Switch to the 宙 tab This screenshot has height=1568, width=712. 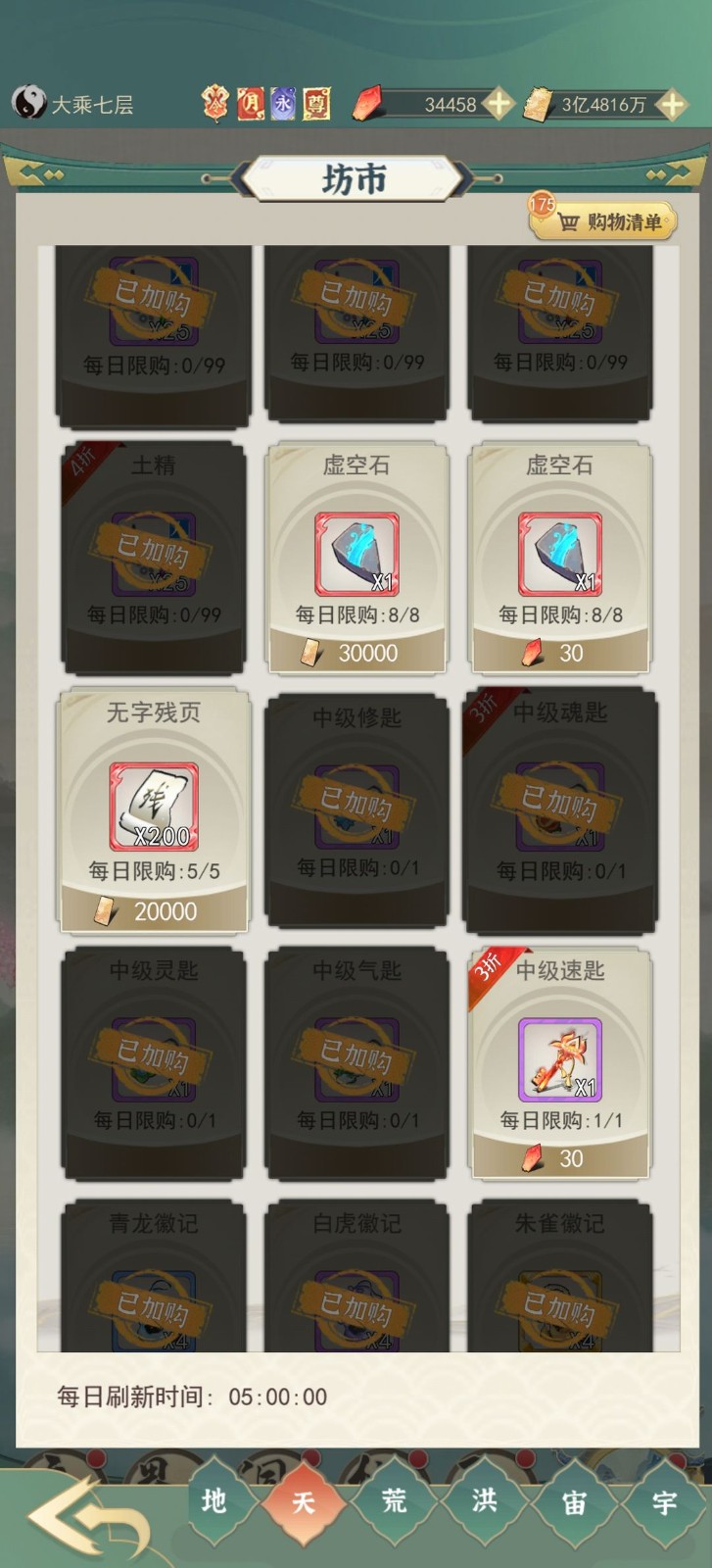coord(574,1501)
